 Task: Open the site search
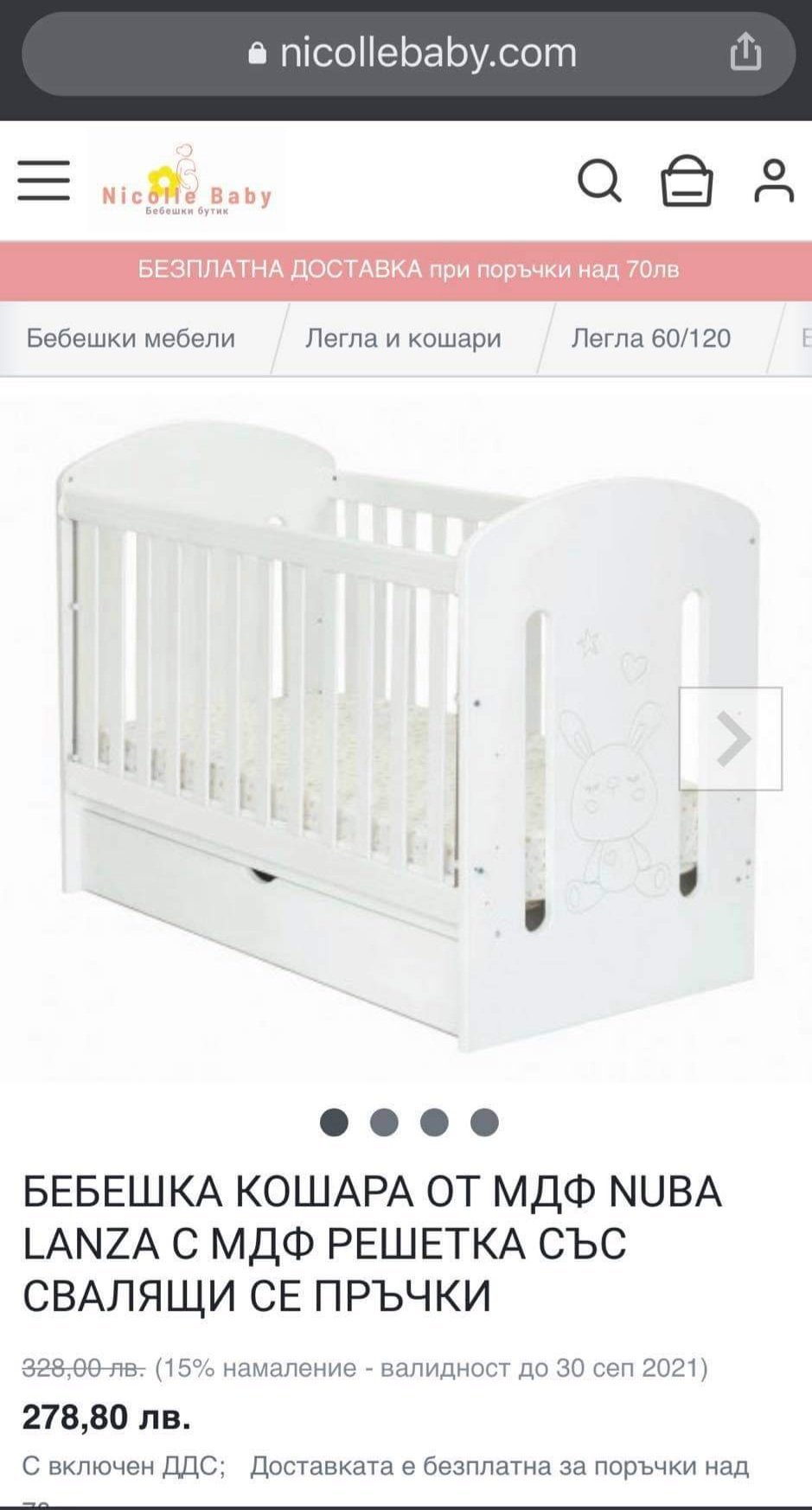coord(598,182)
